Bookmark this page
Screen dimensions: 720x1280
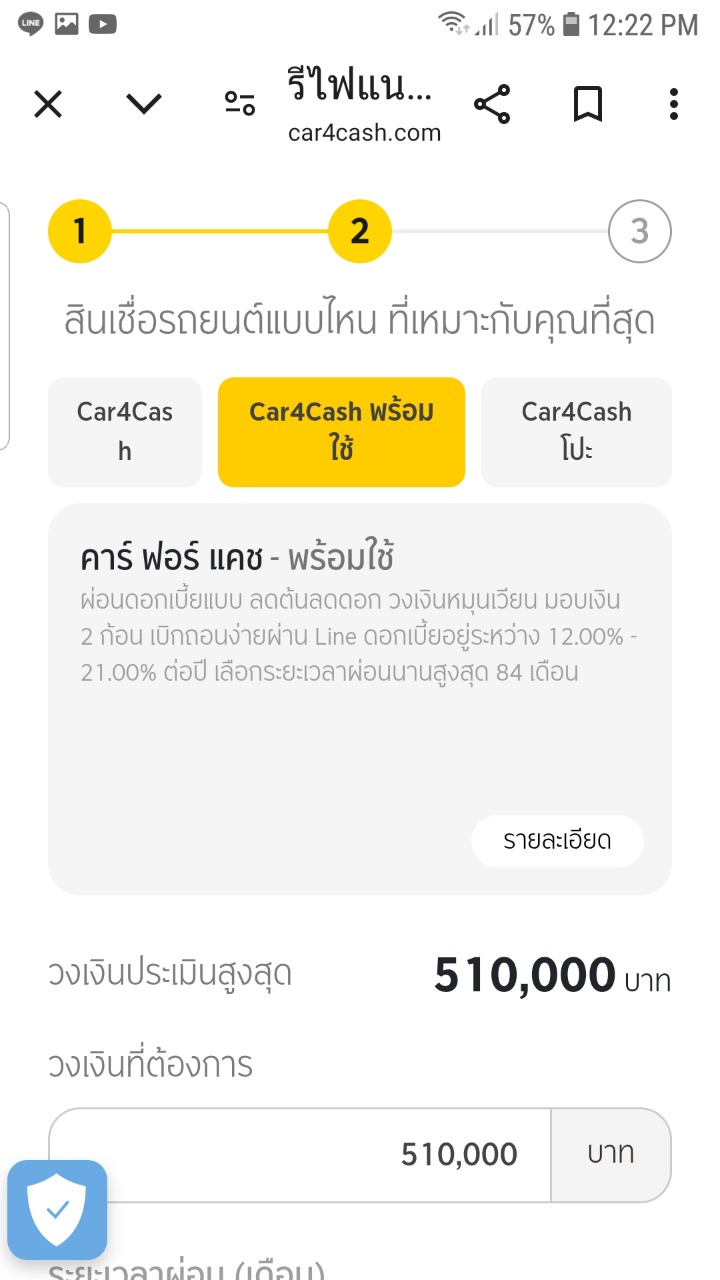tap(587, 104)
